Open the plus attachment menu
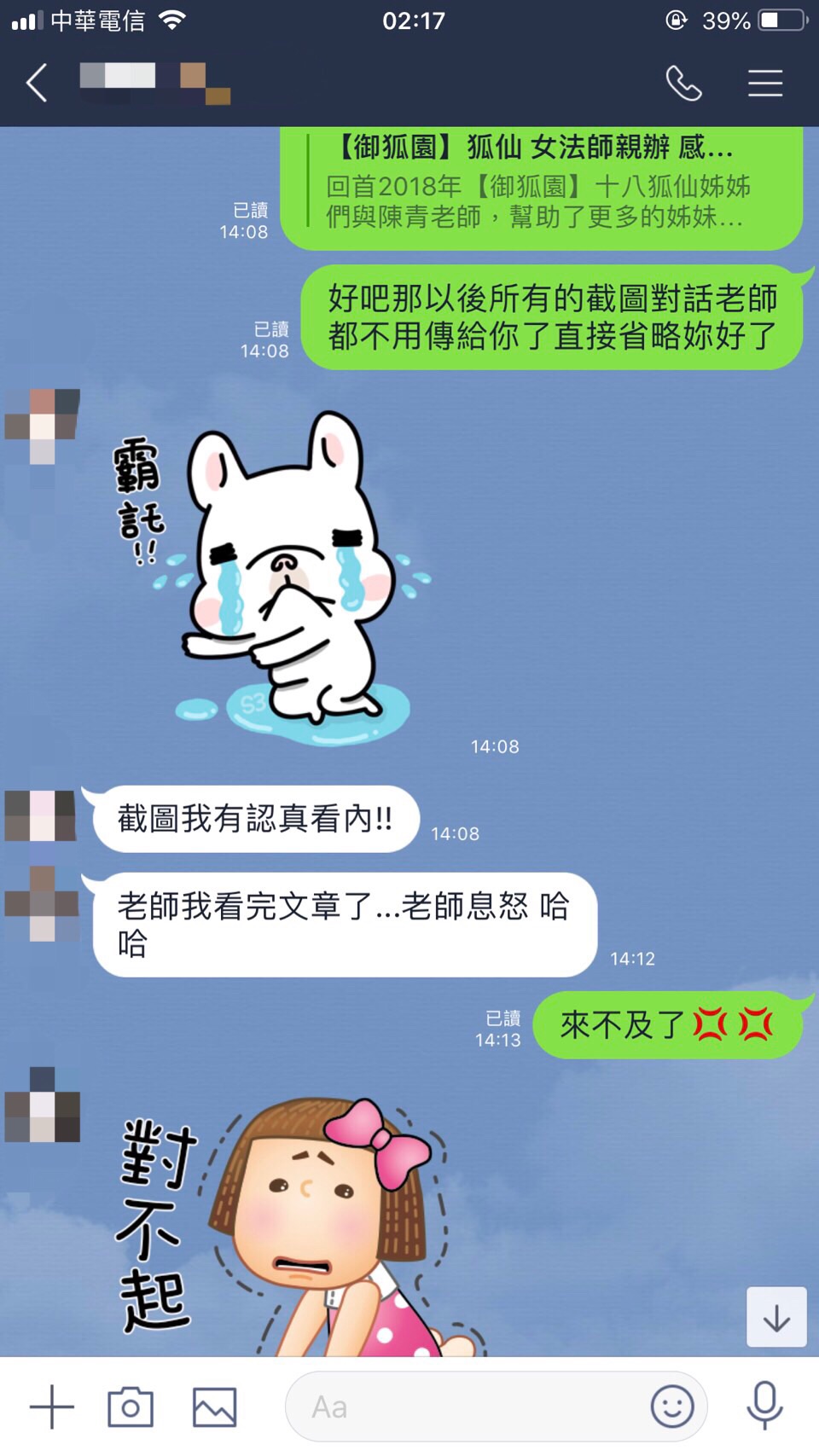 [x=52, y=1407]
